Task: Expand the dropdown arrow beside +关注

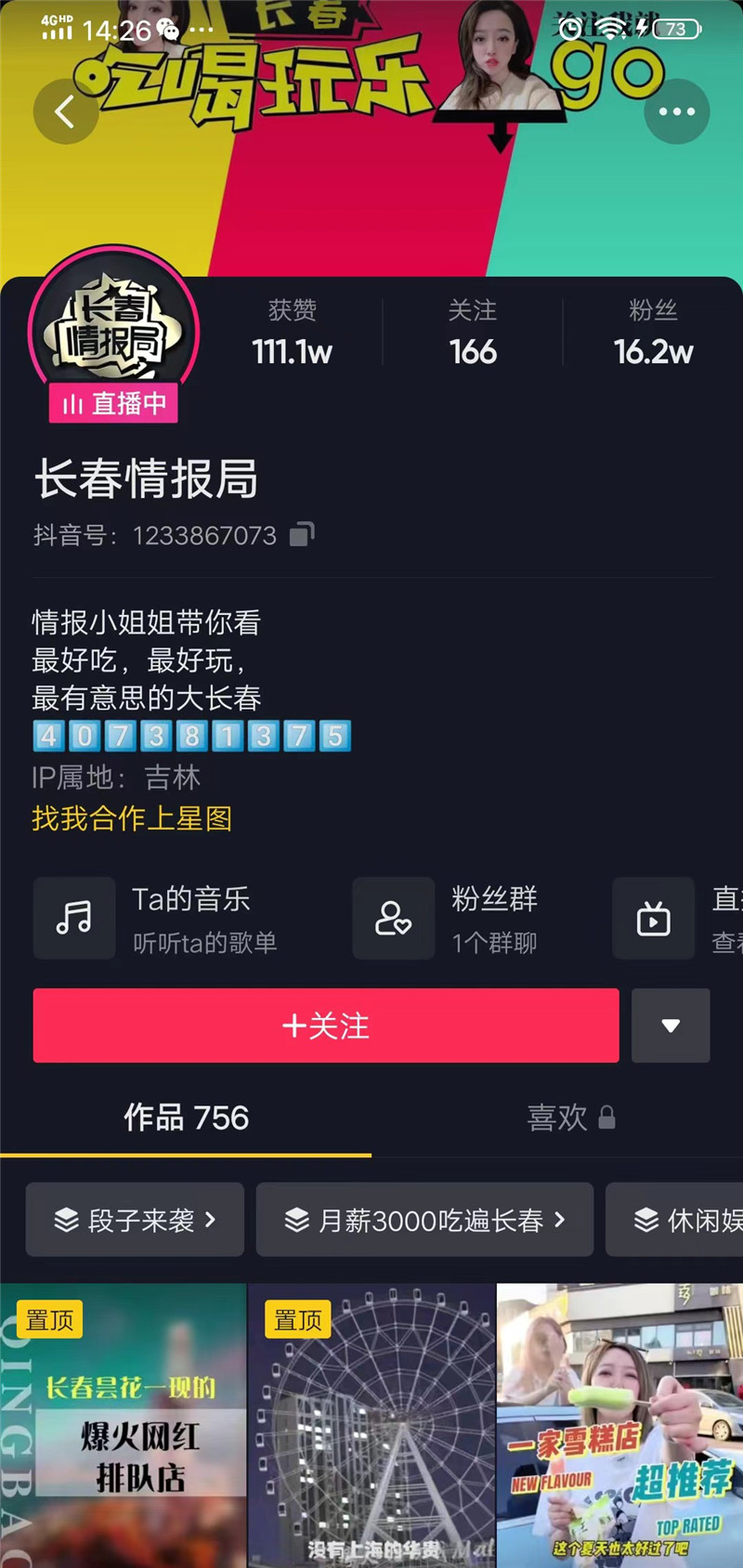Action: [x=671, y=1026]
